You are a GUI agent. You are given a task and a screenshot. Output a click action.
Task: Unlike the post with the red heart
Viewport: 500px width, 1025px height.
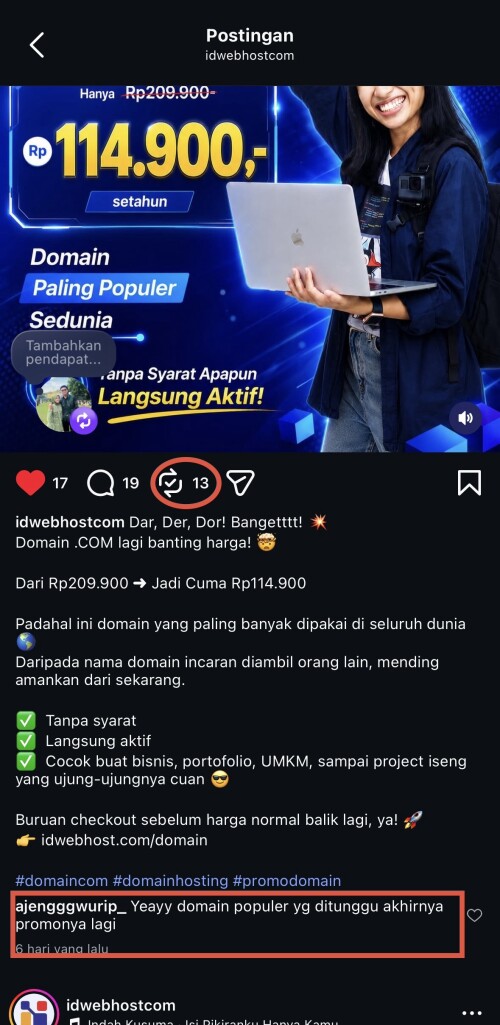tap(30, 483)
